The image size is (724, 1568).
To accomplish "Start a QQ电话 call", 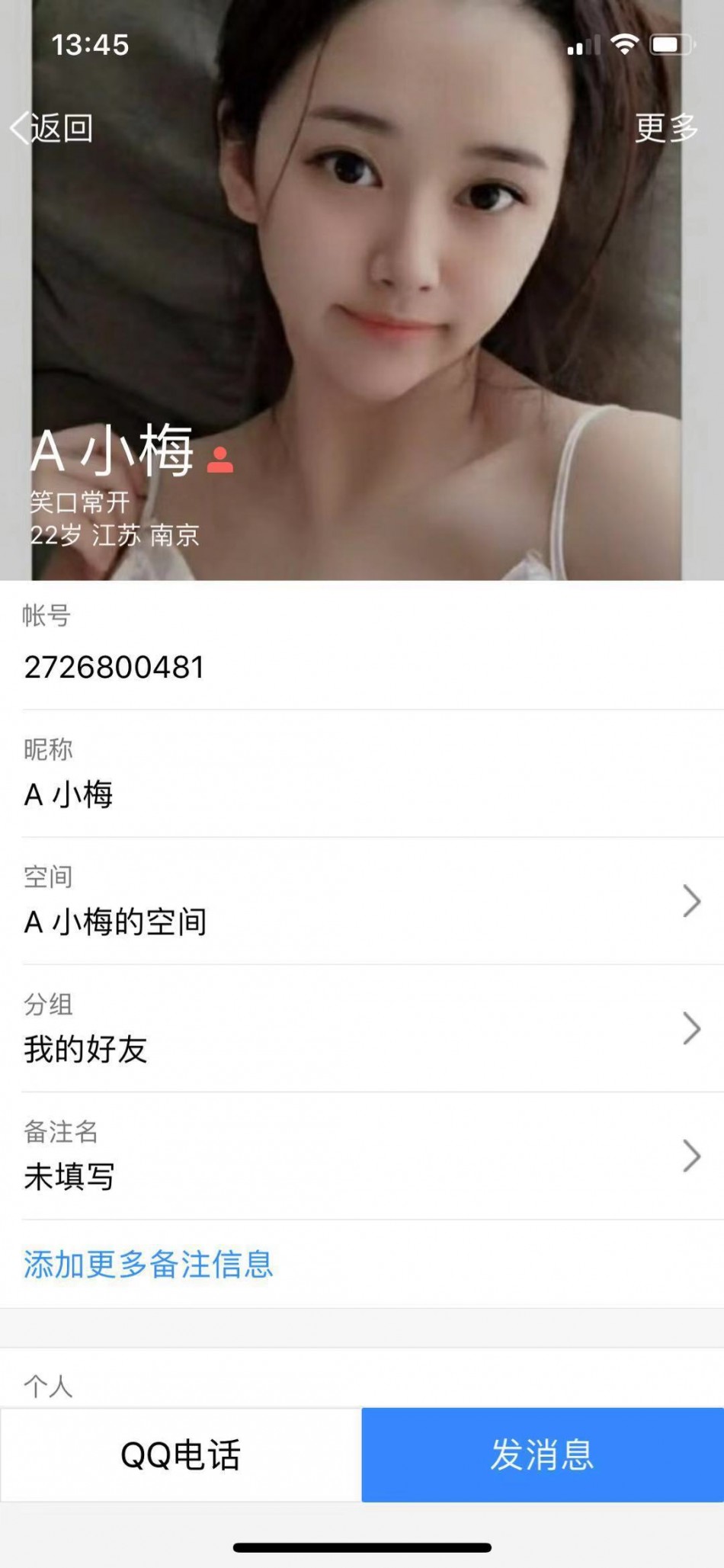I will click(181, 1455).
